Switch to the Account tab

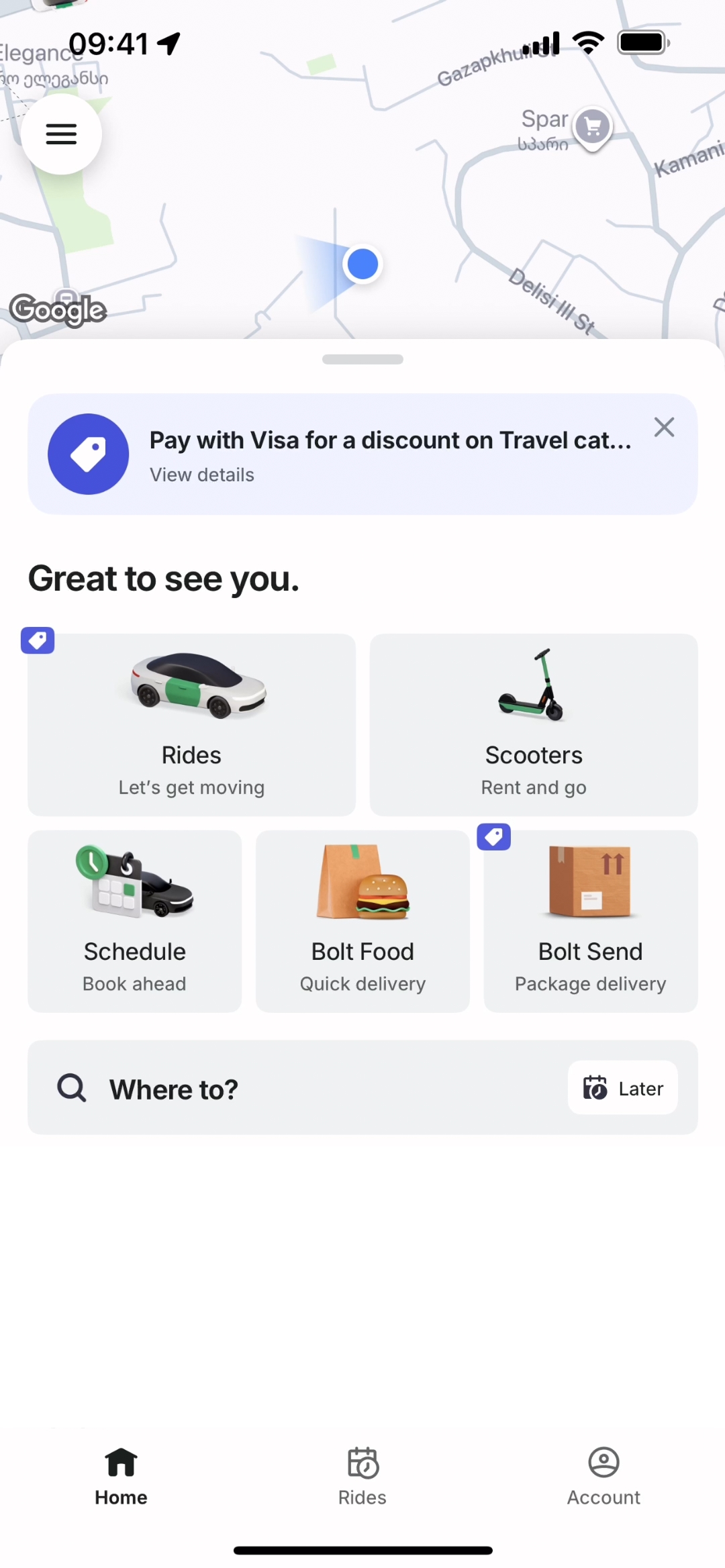coord(603,1477)
